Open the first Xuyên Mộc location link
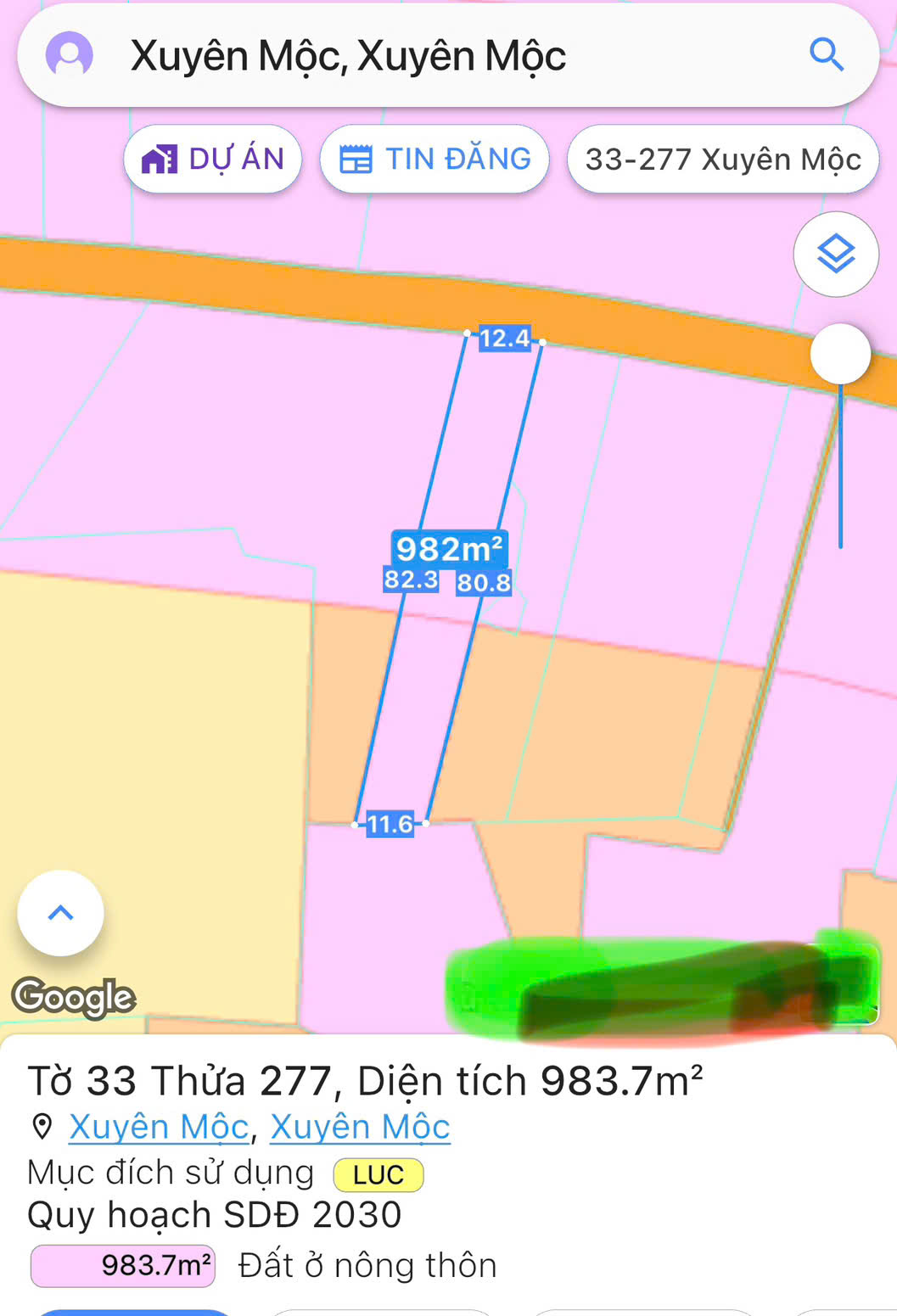The height and width of the screenshot is (1316, 897). tap(159, 1127)
